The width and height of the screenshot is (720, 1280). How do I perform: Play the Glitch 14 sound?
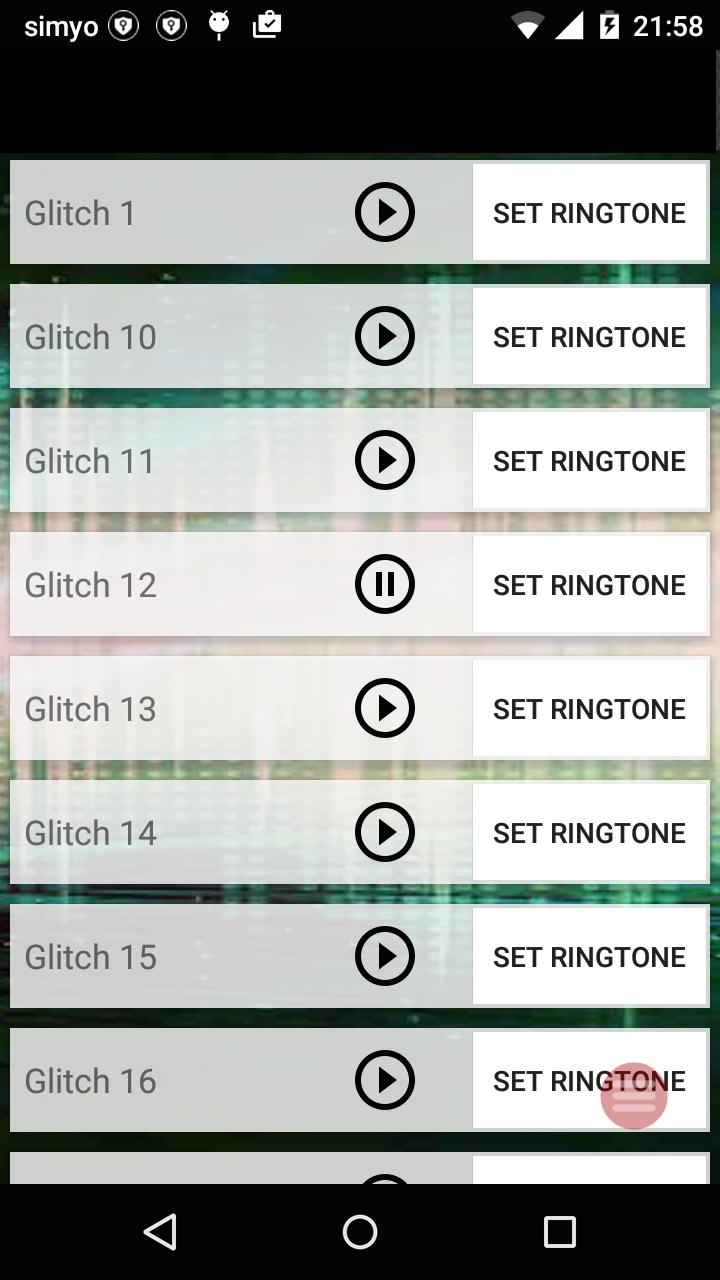384,832
